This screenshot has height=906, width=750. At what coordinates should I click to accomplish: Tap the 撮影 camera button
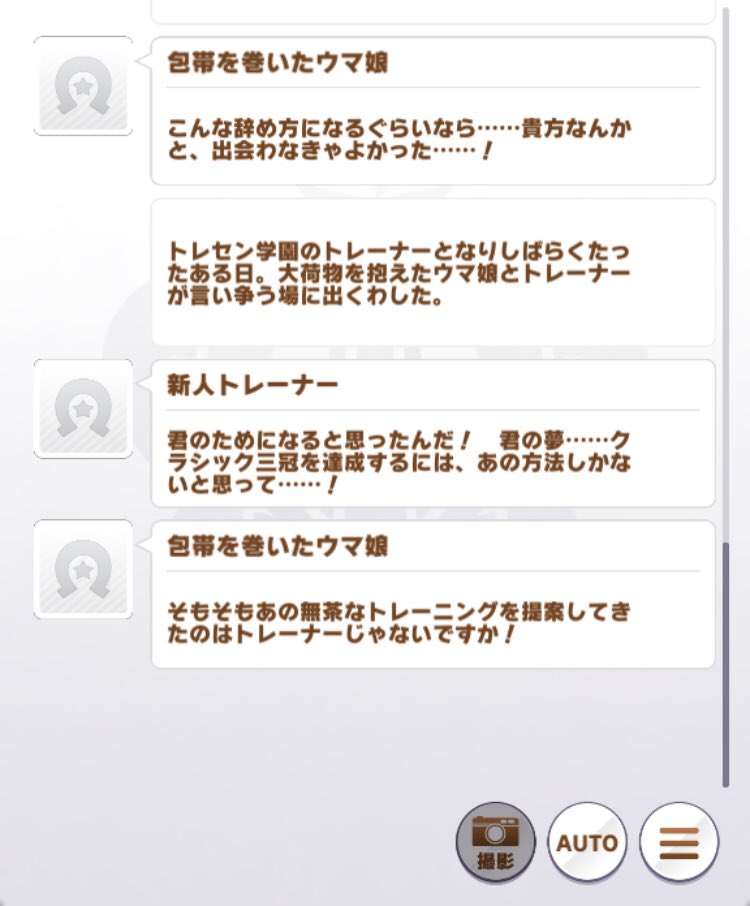coord(495,842)
